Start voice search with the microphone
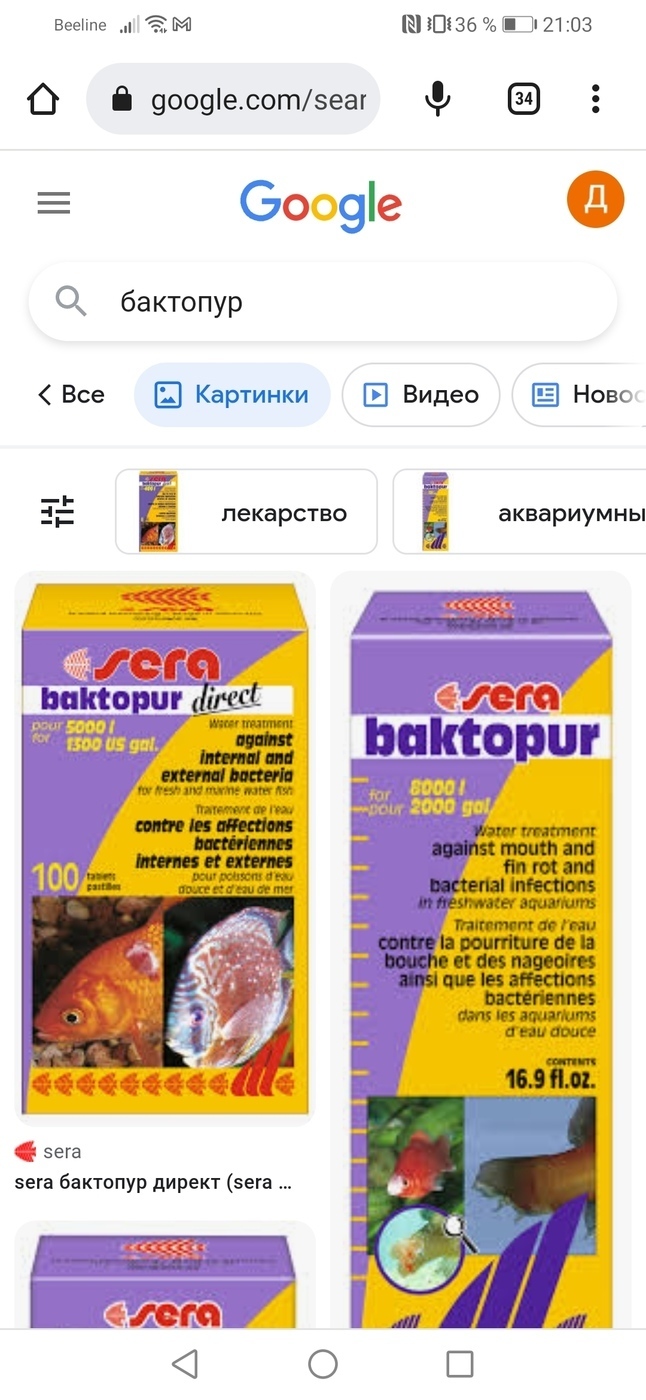This screenshot has height=1400, width=646. 437,99
